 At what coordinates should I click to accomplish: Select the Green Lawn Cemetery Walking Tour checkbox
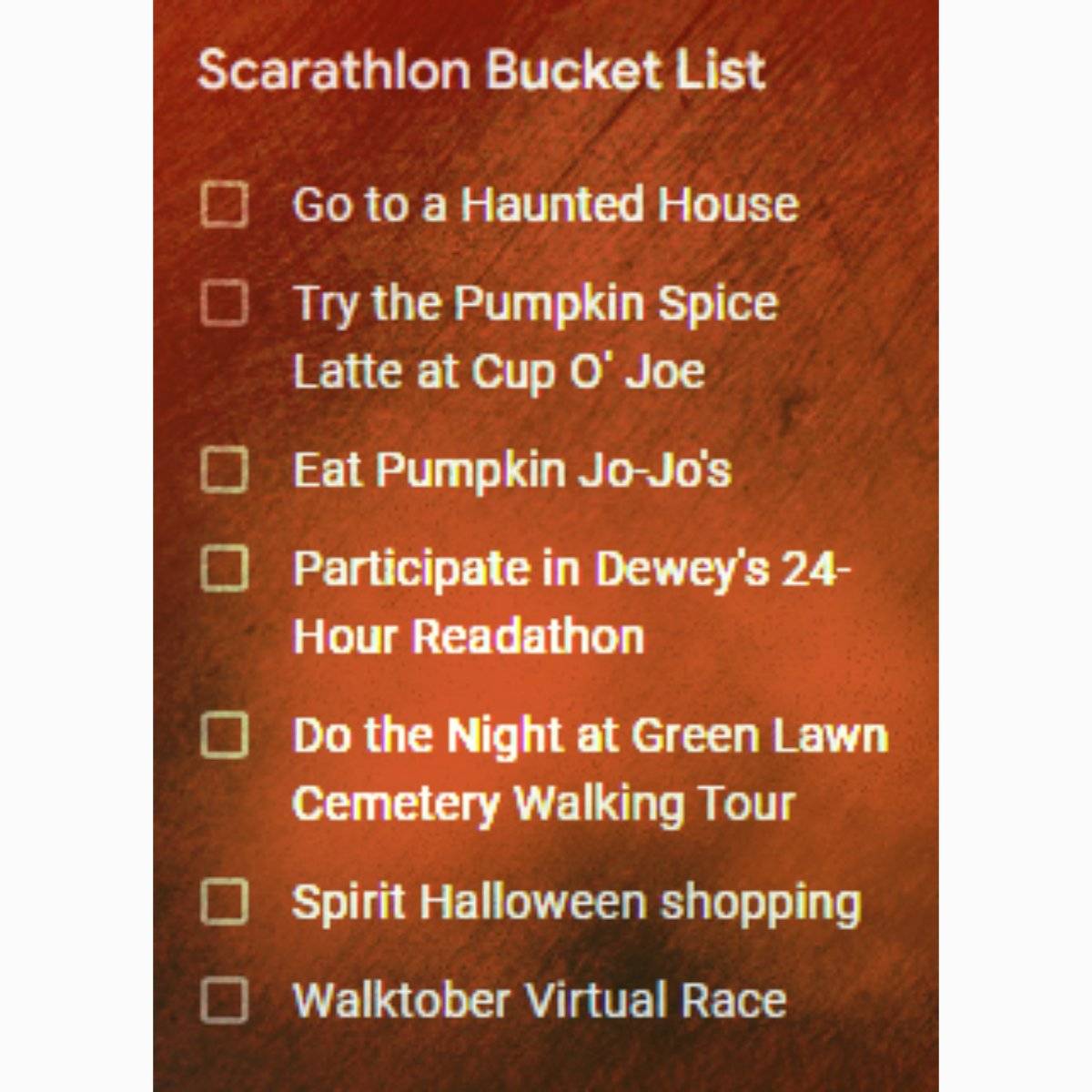224,735
